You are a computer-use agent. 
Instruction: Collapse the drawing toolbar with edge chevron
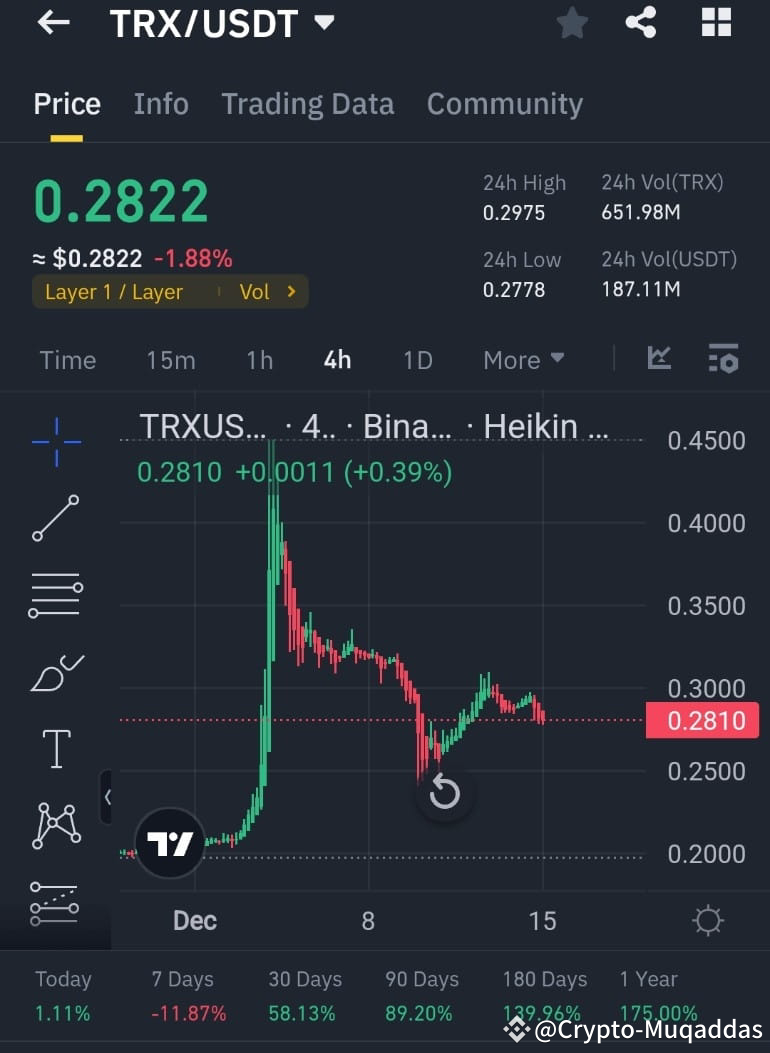pos(108,797)
